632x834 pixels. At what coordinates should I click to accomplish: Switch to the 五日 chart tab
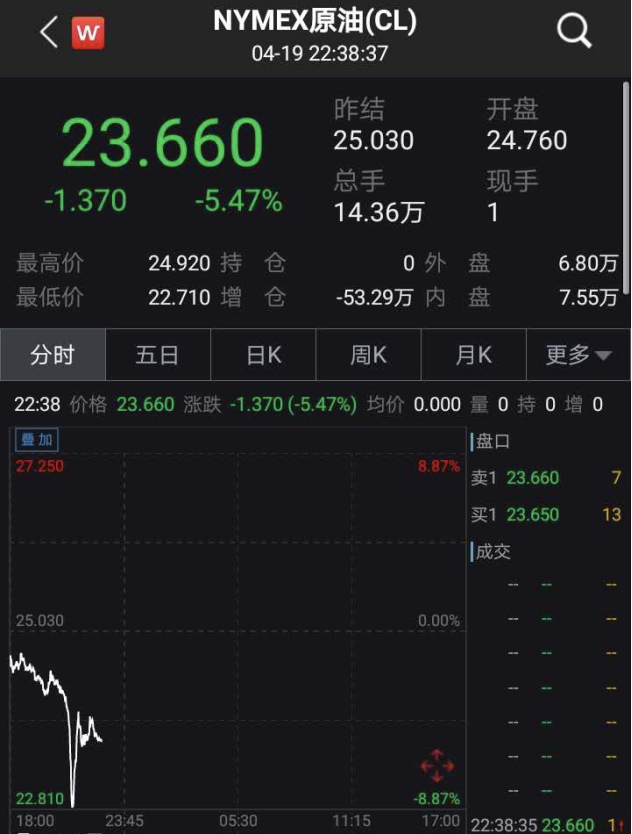point(157,355)
